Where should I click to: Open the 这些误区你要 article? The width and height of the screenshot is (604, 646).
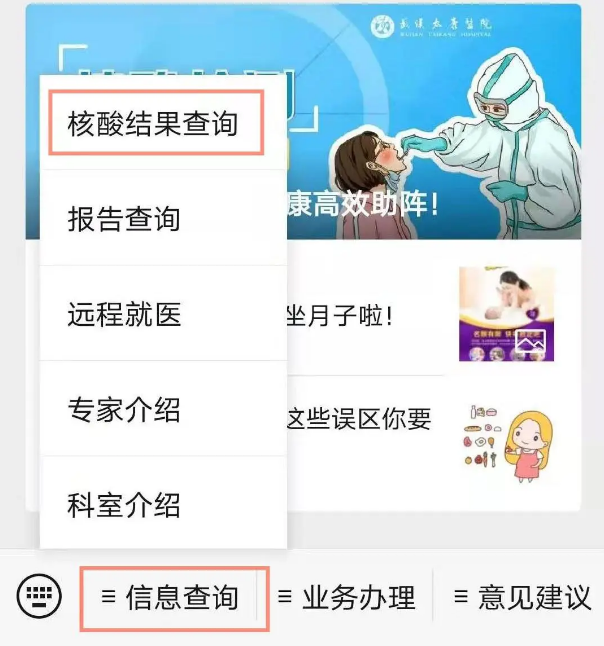(400, 419)
